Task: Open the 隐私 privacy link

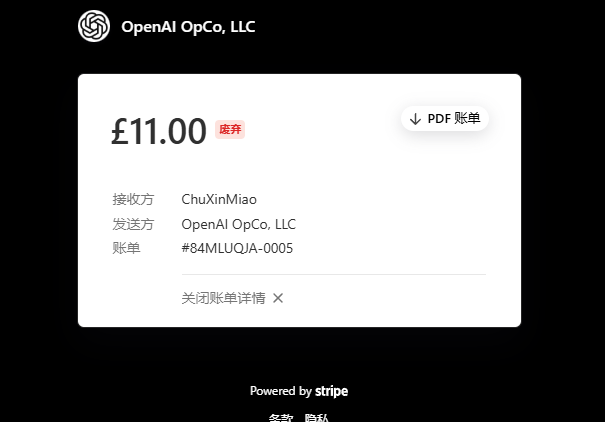Action: [316, 418]
